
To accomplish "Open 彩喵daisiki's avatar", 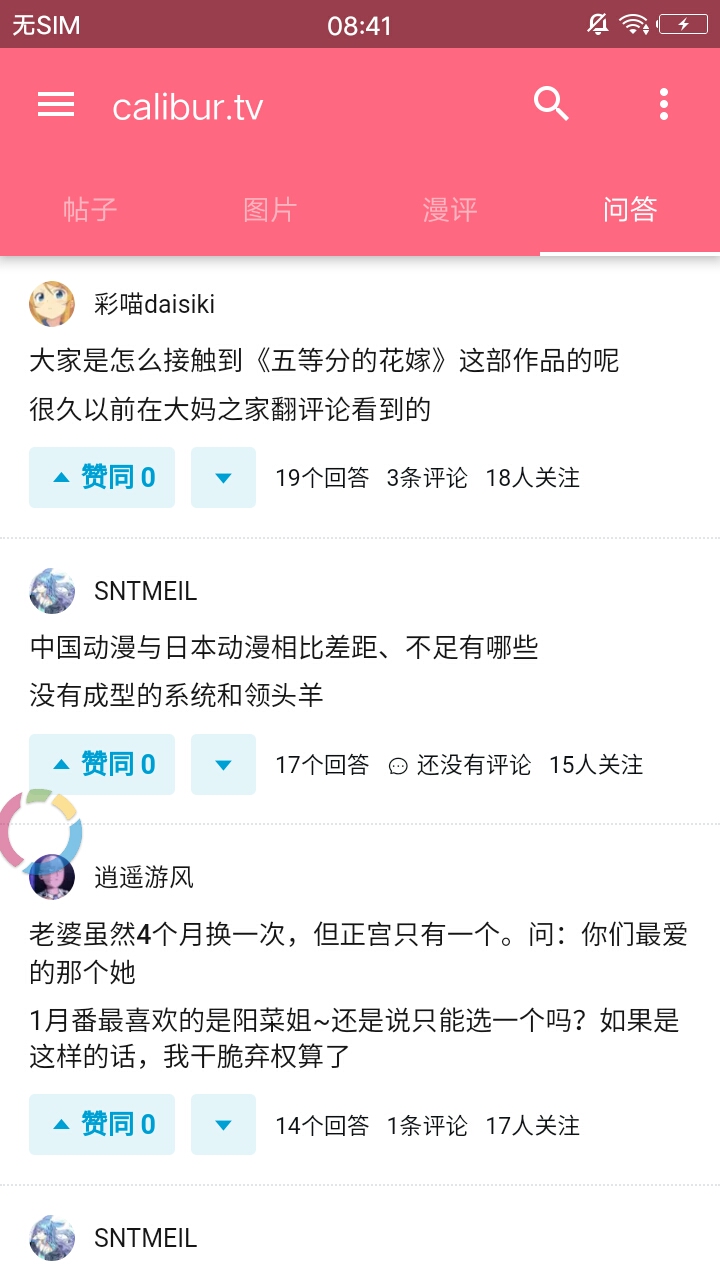I will click(x=52, y=304).
